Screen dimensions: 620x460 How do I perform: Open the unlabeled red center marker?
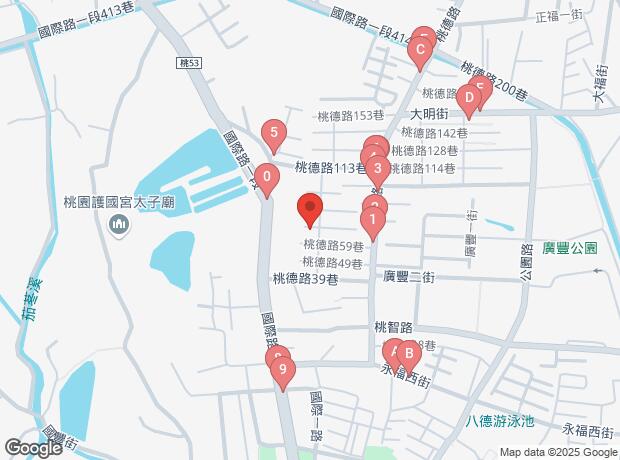click(309, 210)
